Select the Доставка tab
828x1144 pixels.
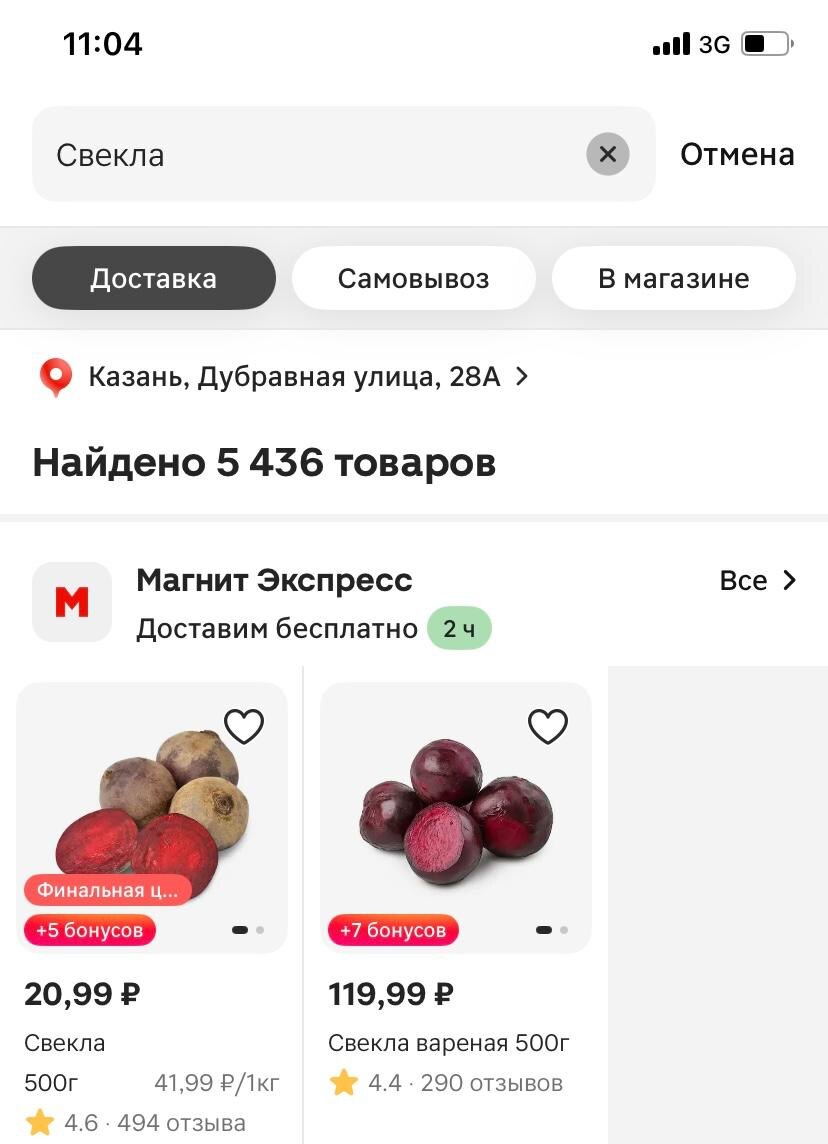click(x=153, y=278)
